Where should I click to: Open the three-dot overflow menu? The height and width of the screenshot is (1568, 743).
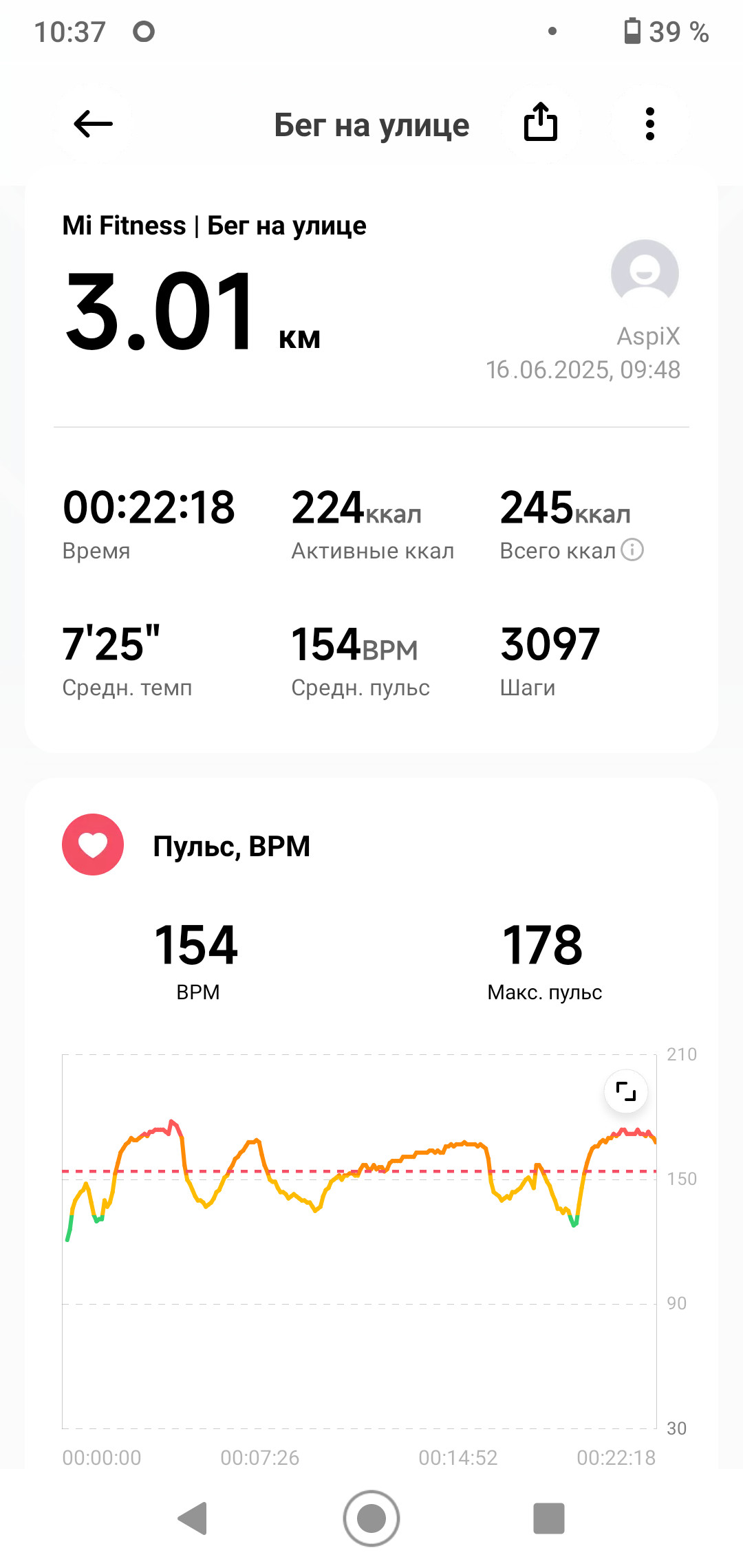point(649,124)
